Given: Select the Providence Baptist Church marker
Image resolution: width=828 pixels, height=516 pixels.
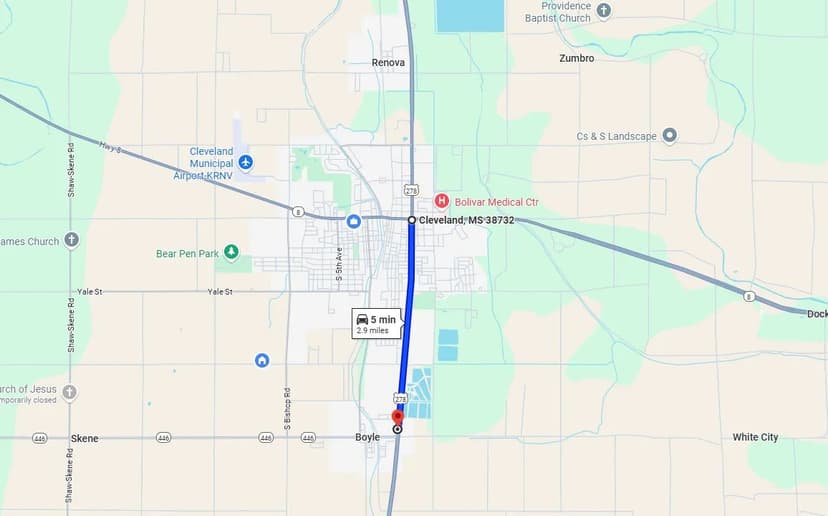Looking at the screenshot, I should [x=604, y=12].
